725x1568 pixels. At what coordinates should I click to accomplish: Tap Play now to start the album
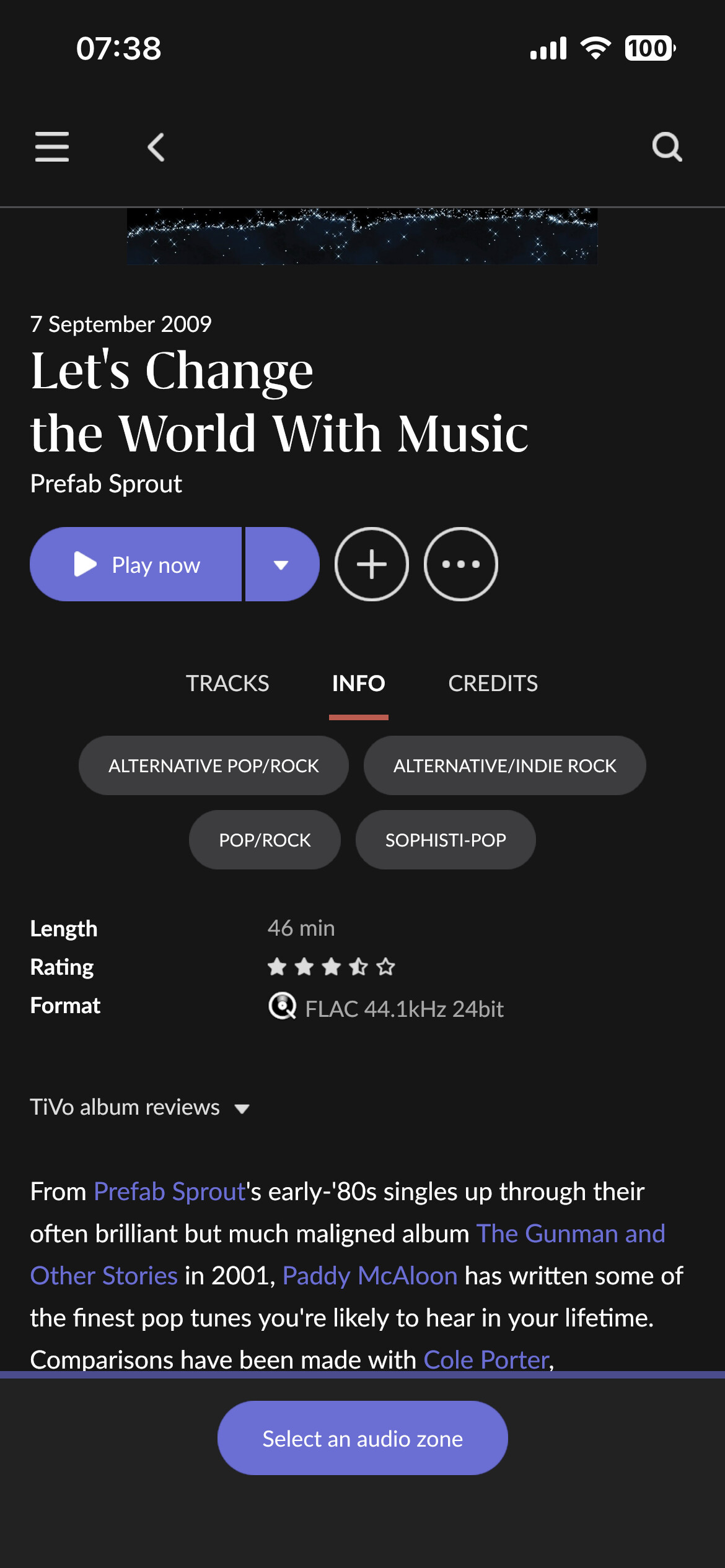tap(136, 564)
